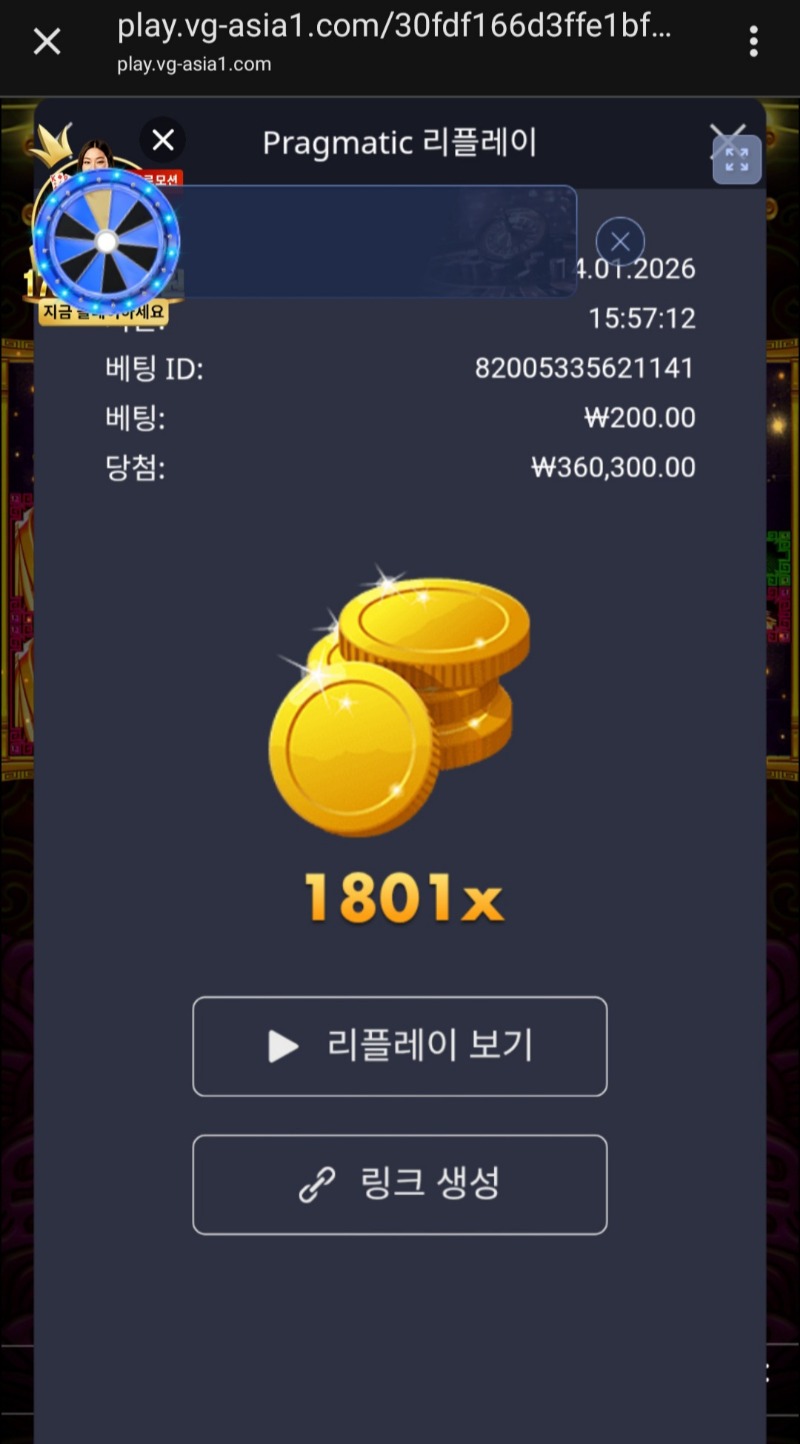Image resolution: width=800 pixels, height=1444 pixels.
Task: Open the blue lucky spin wheel
Action: click(x=106, y=242)
